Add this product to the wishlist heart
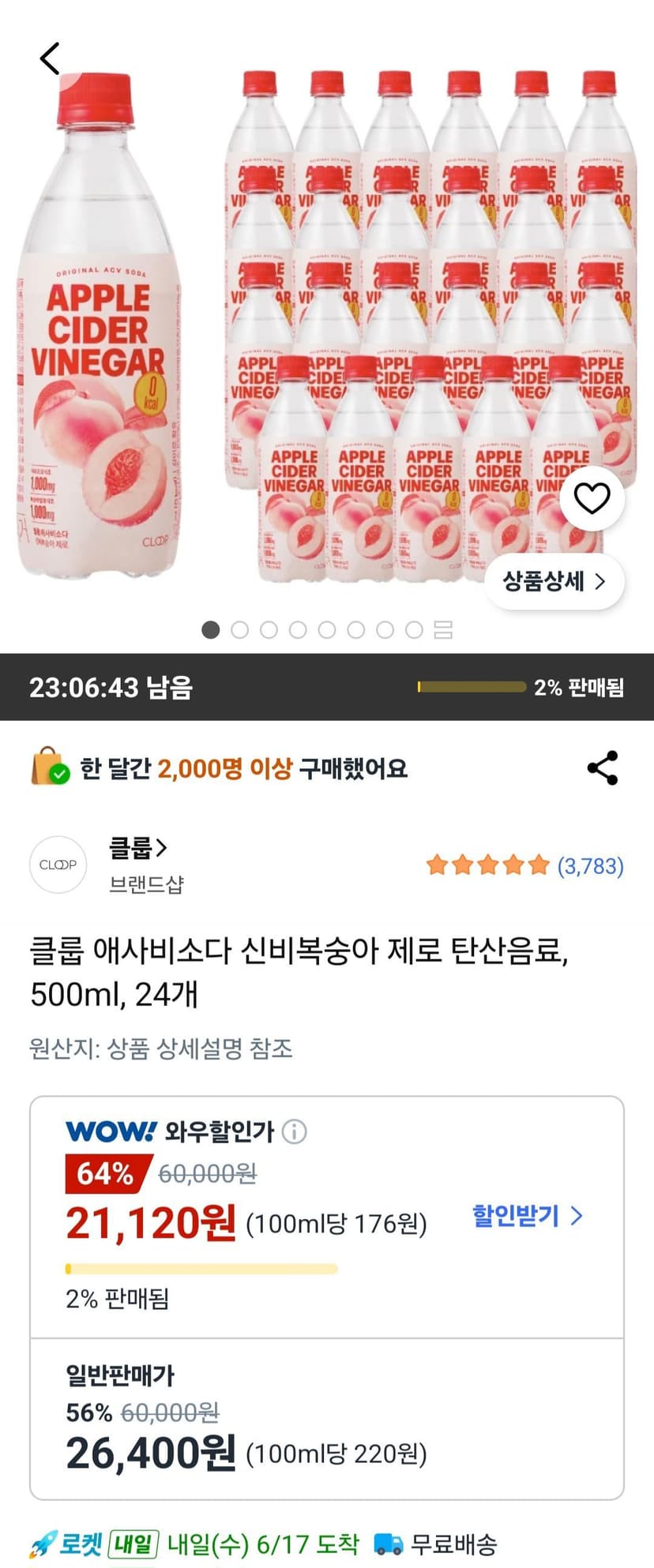This screenshot has width=654, height=1568. coord(592,498)
